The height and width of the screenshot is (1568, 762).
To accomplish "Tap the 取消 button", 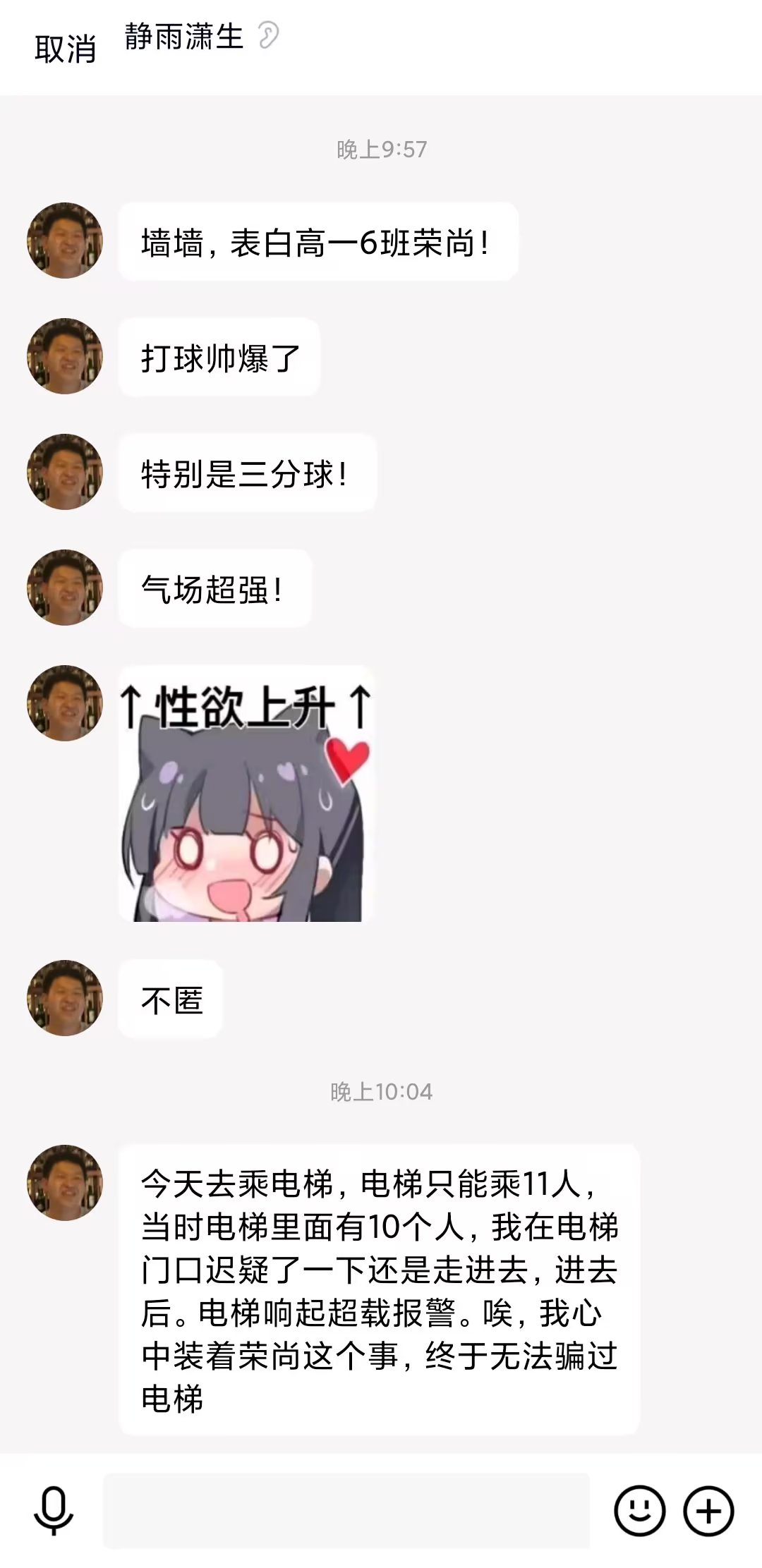I will (65, 49).
